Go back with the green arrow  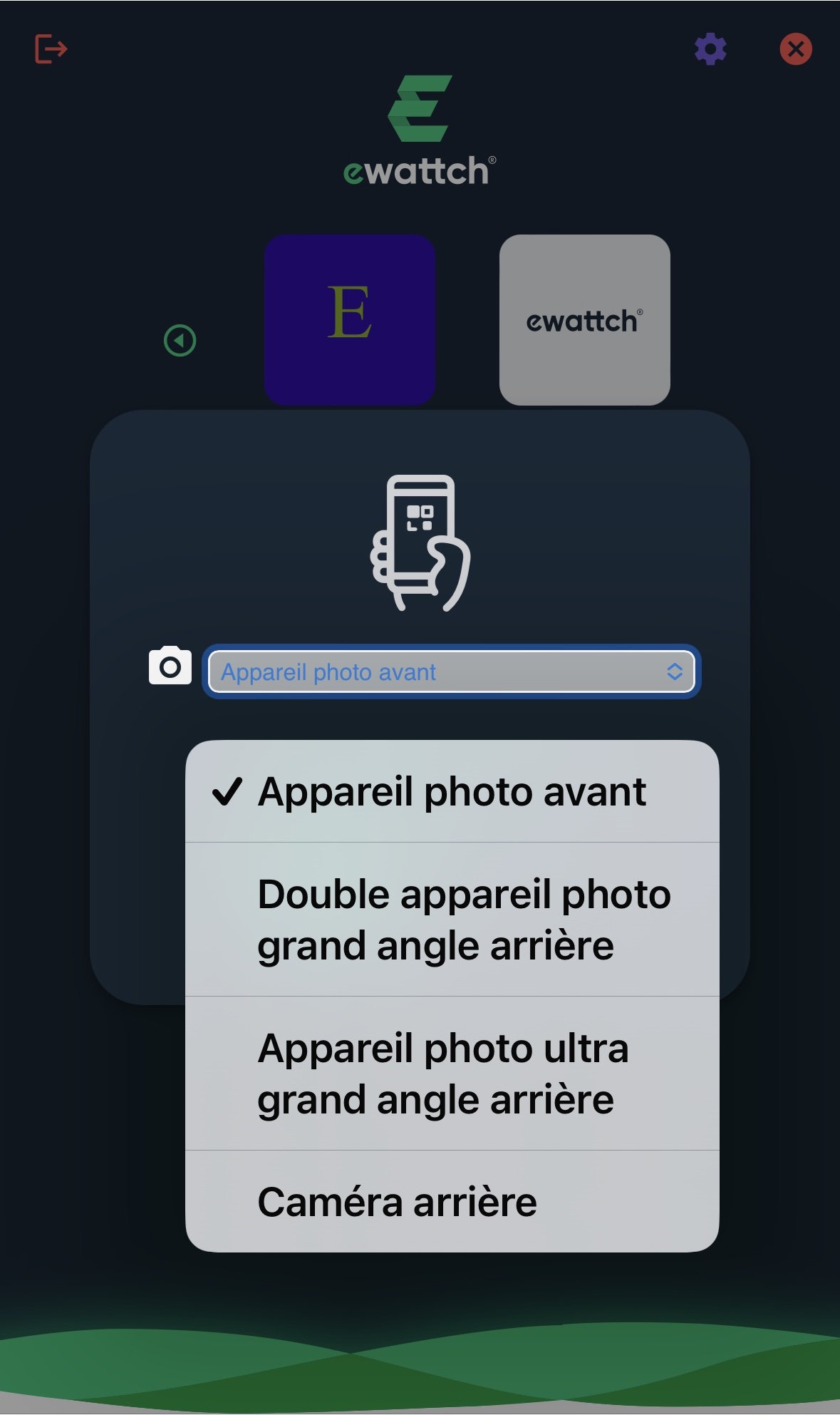coord(180,341)
